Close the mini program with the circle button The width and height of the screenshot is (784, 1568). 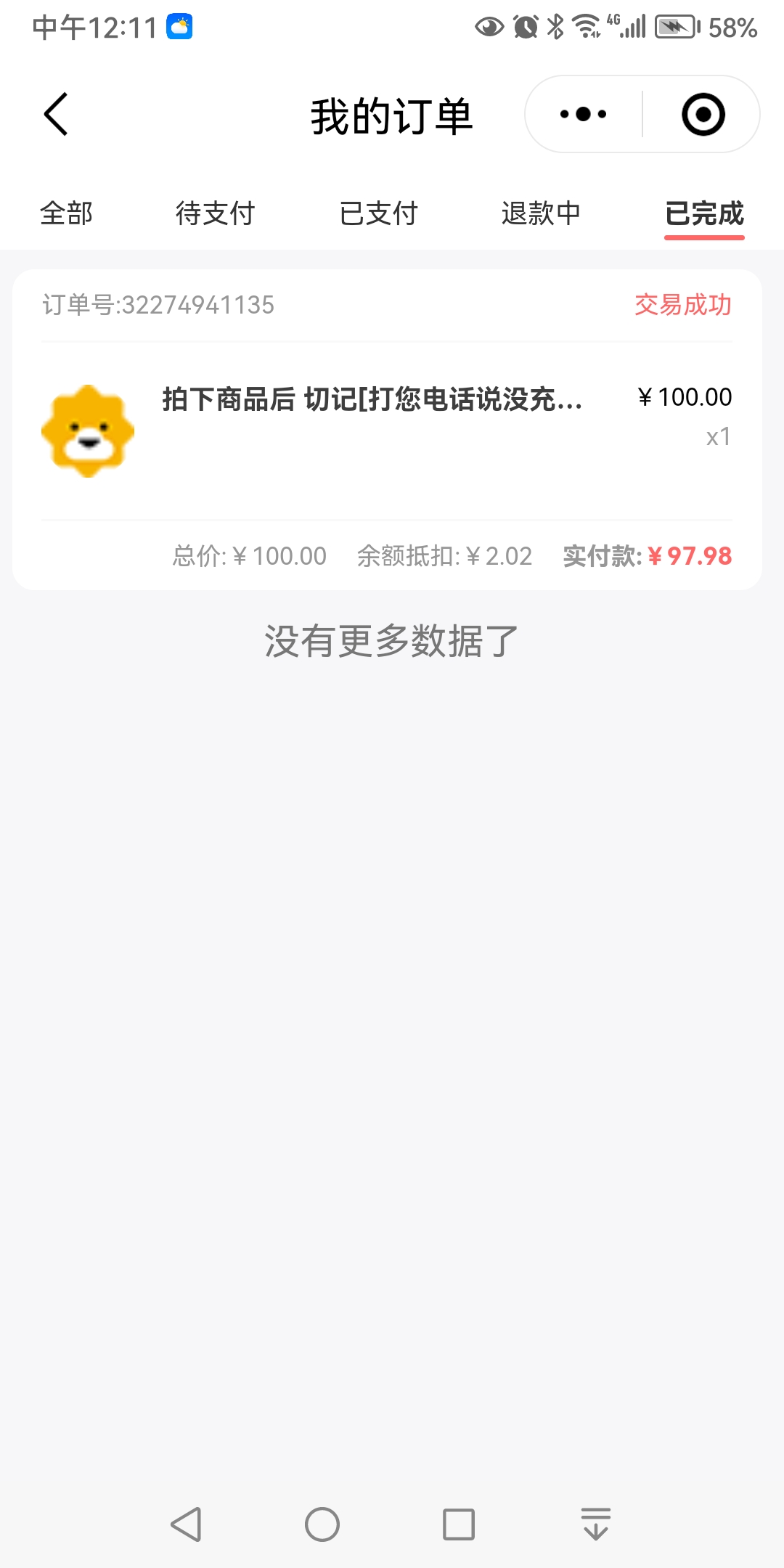(703, 115)
